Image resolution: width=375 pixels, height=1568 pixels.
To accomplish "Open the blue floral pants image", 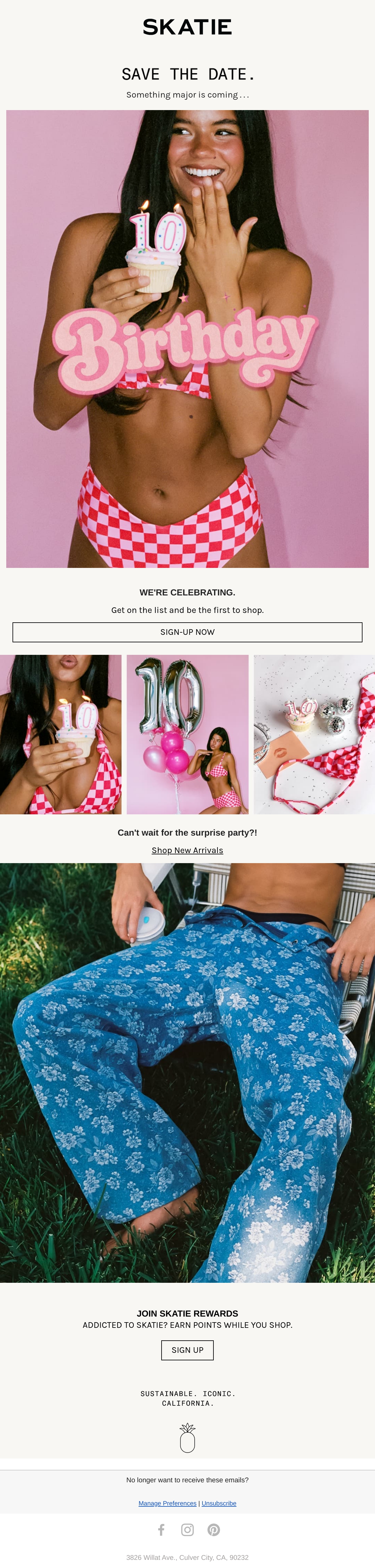I will tap(187, 1073).
